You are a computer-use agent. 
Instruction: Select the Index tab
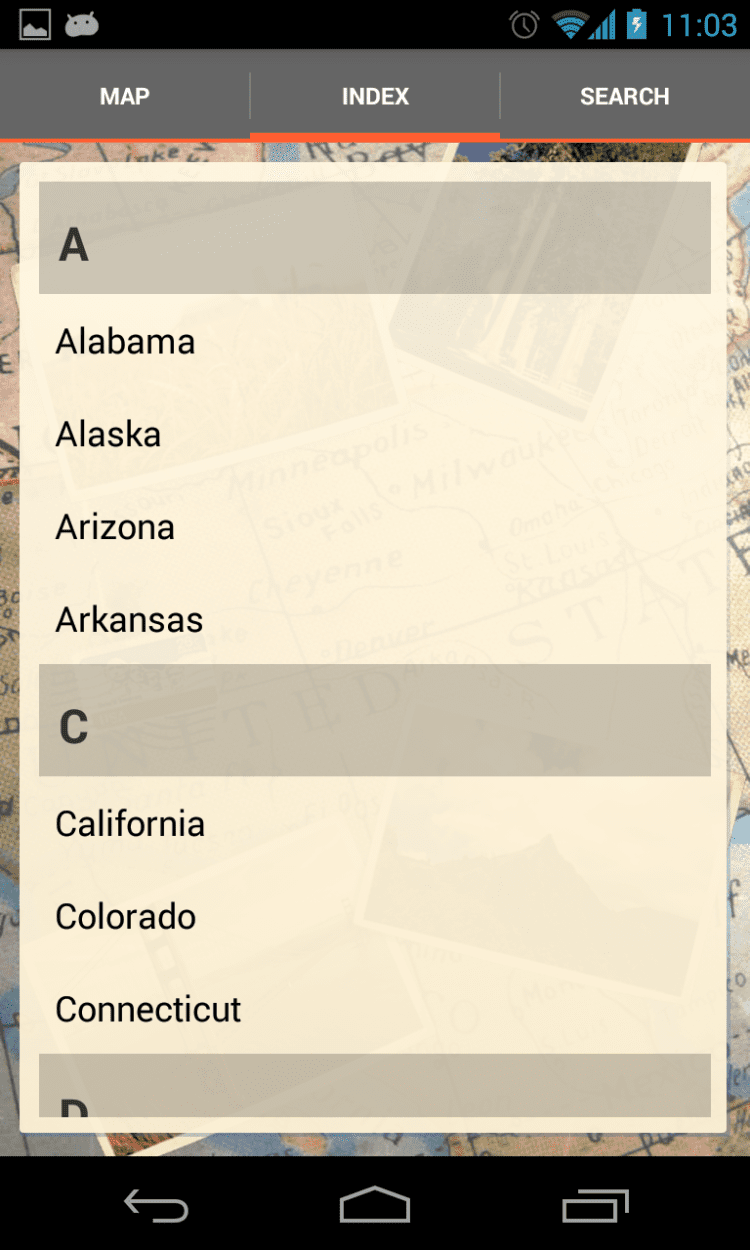[375, 97]
